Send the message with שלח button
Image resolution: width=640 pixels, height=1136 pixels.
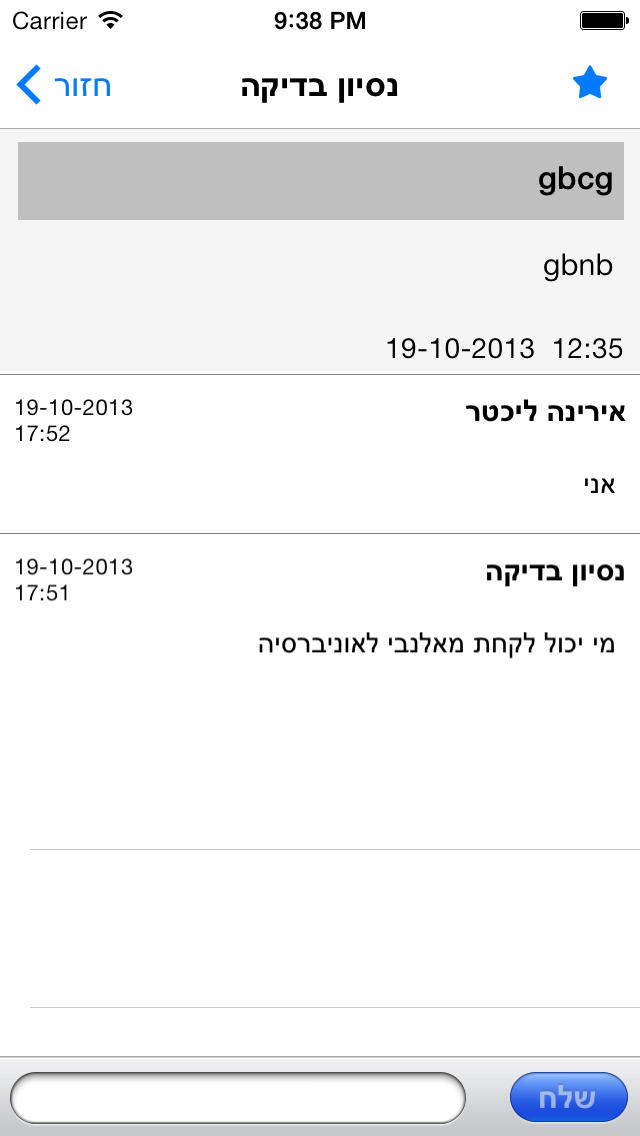click(569, 1098)
